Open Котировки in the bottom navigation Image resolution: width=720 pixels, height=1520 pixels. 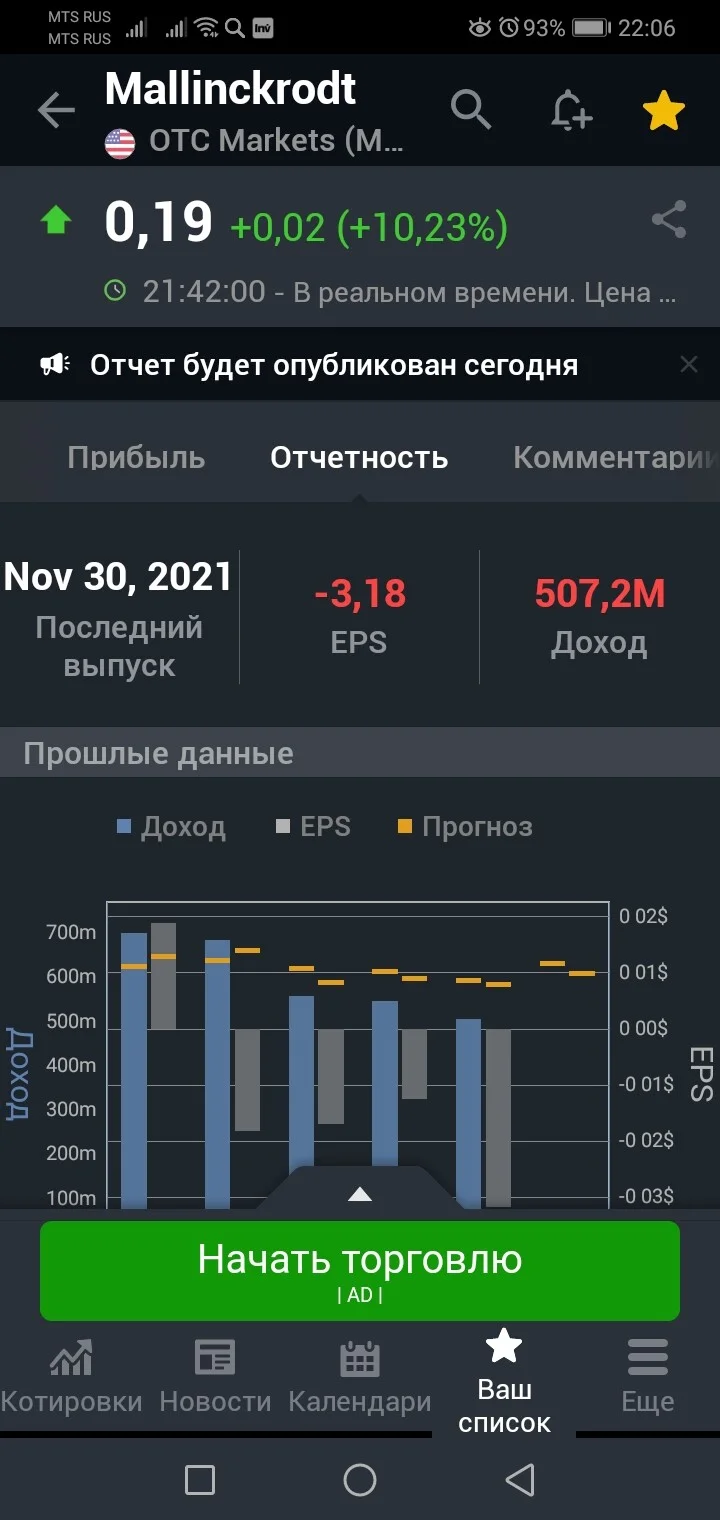coord(72,1379)
